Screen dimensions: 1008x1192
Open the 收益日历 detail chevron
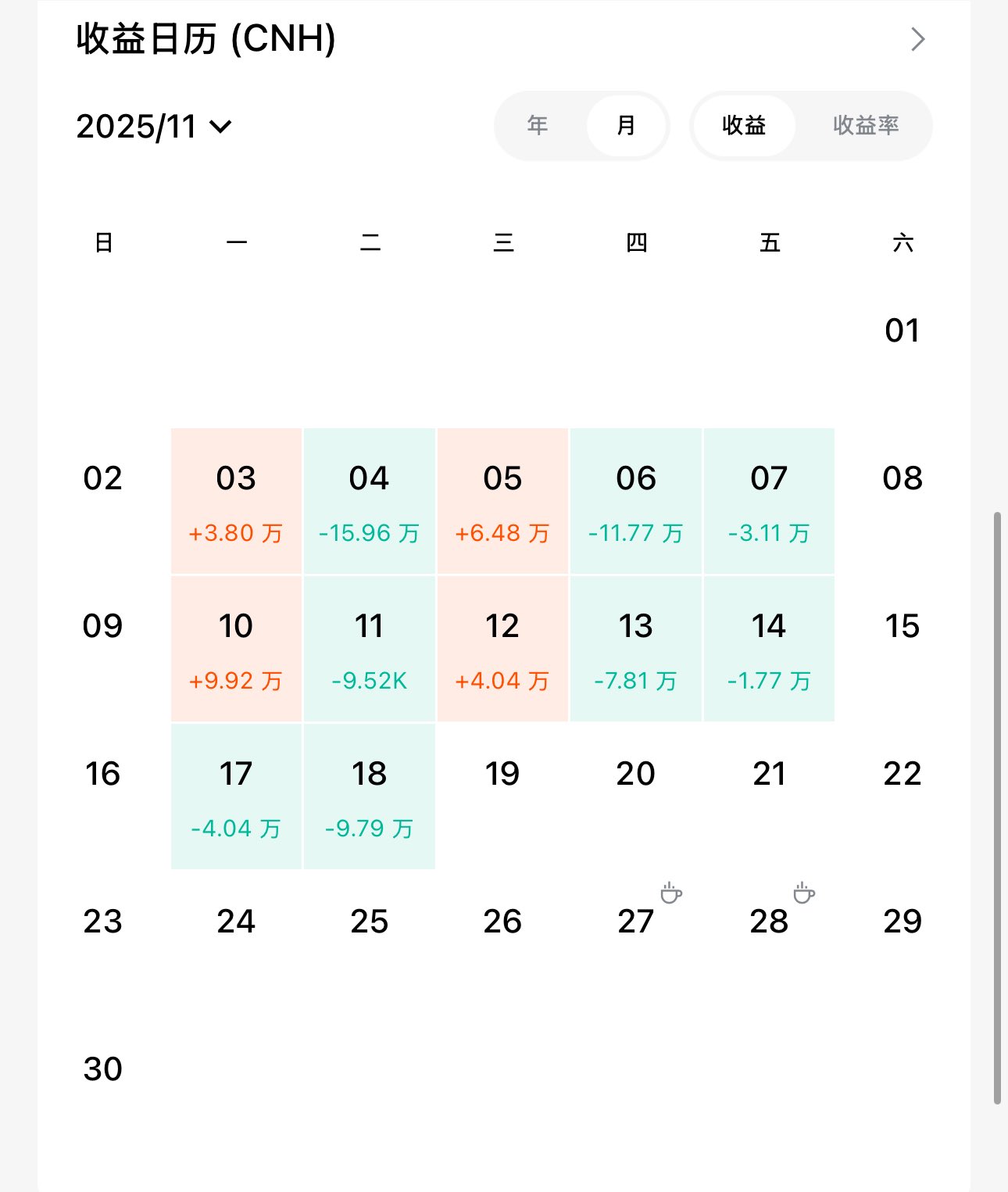917,39
